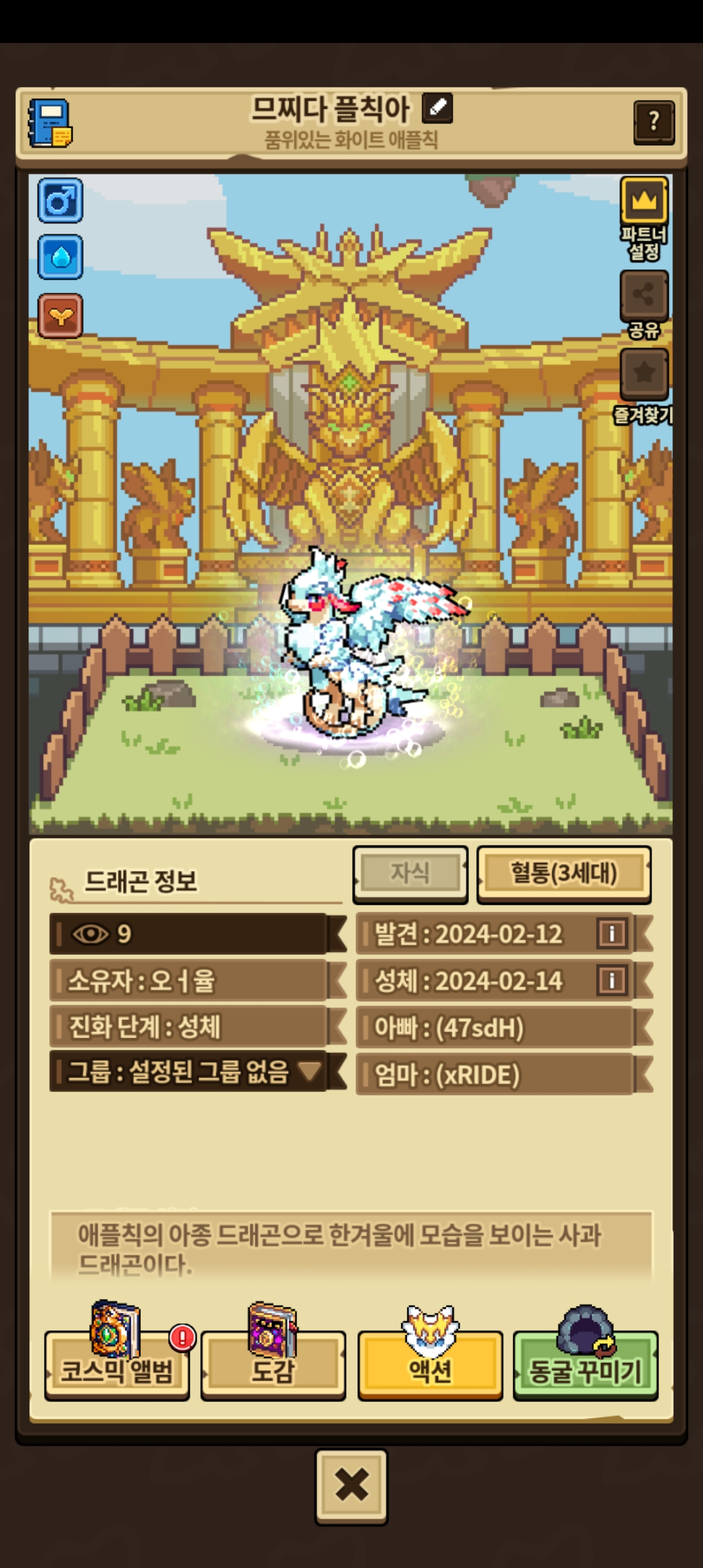Open the 코스믹 앨범 cosmic album
Screen dimensions: 703x1568
(117, 1370)
